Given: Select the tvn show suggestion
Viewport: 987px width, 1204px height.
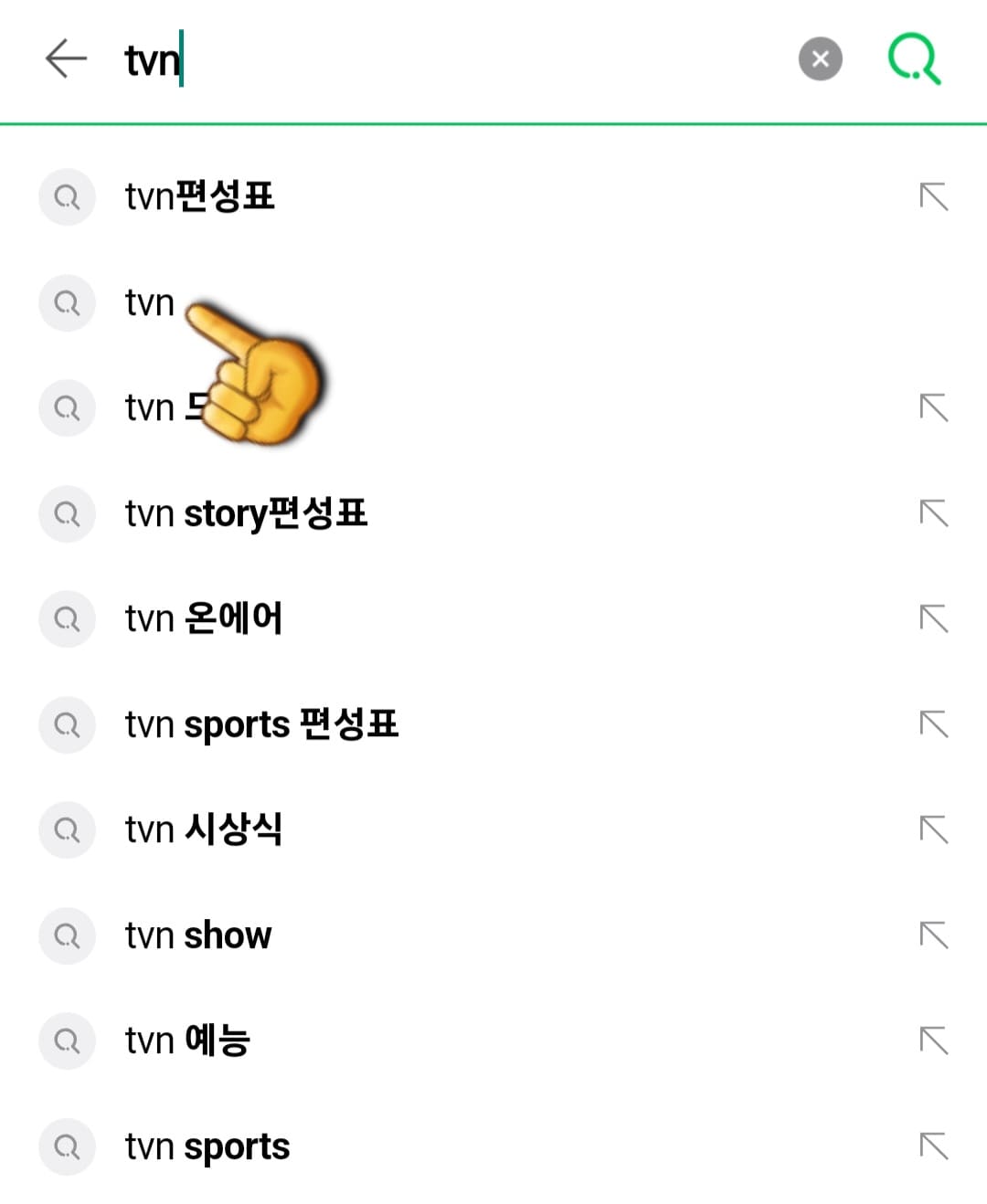Looking at the screenshot, I should point(197,935).
